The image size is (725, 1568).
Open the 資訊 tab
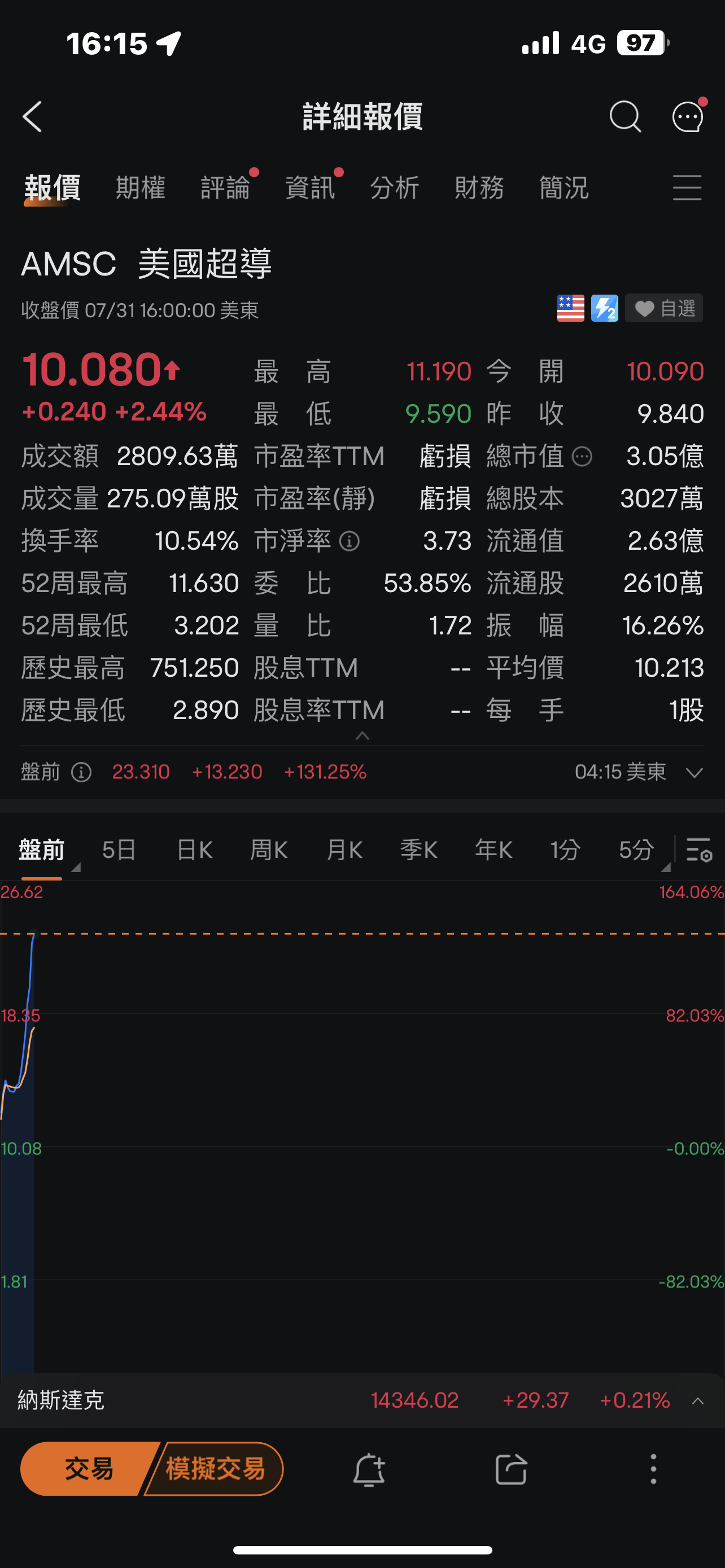(x=311, y=187)
